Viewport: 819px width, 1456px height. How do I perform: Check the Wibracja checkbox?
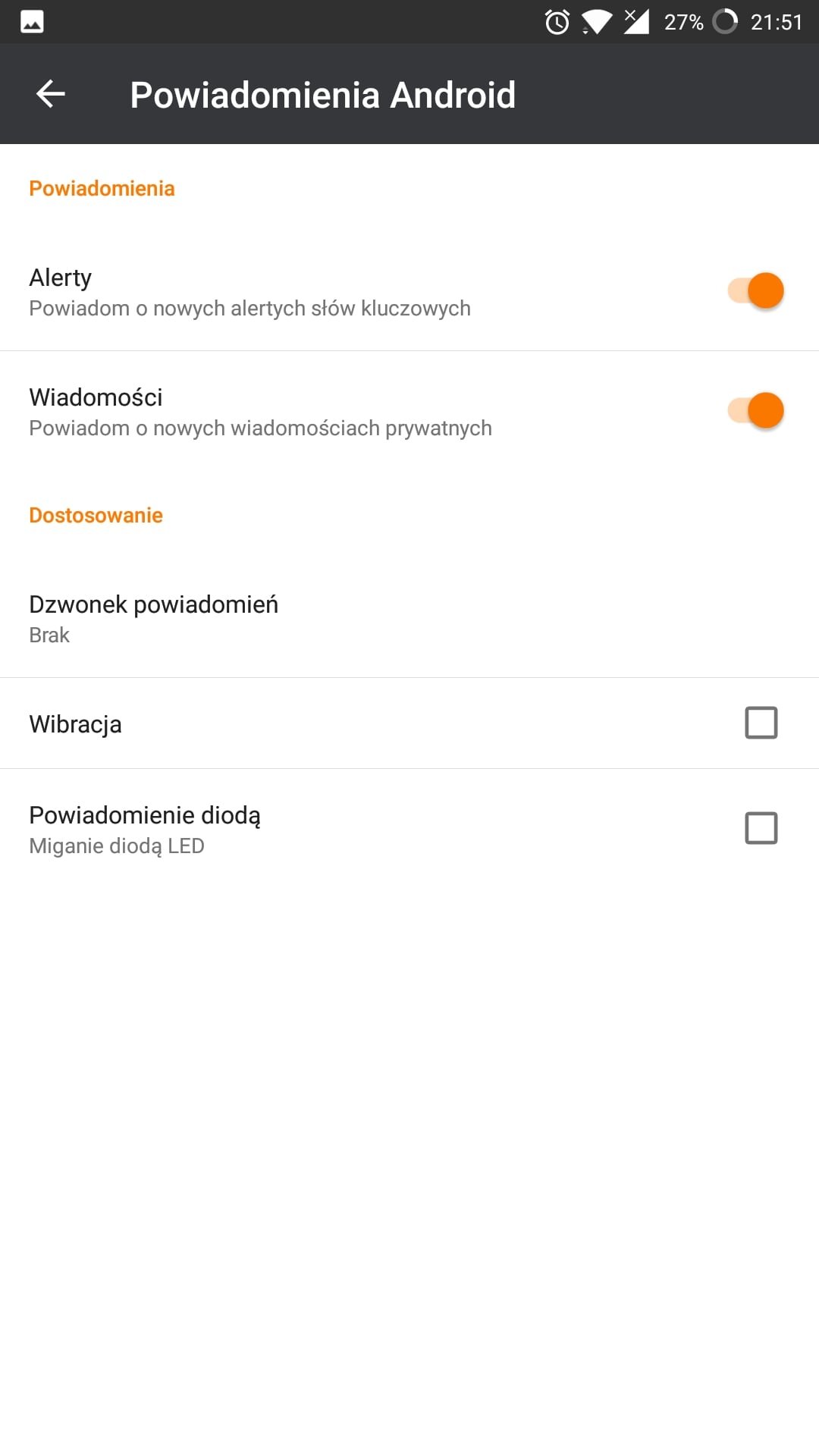coord(761,723)
